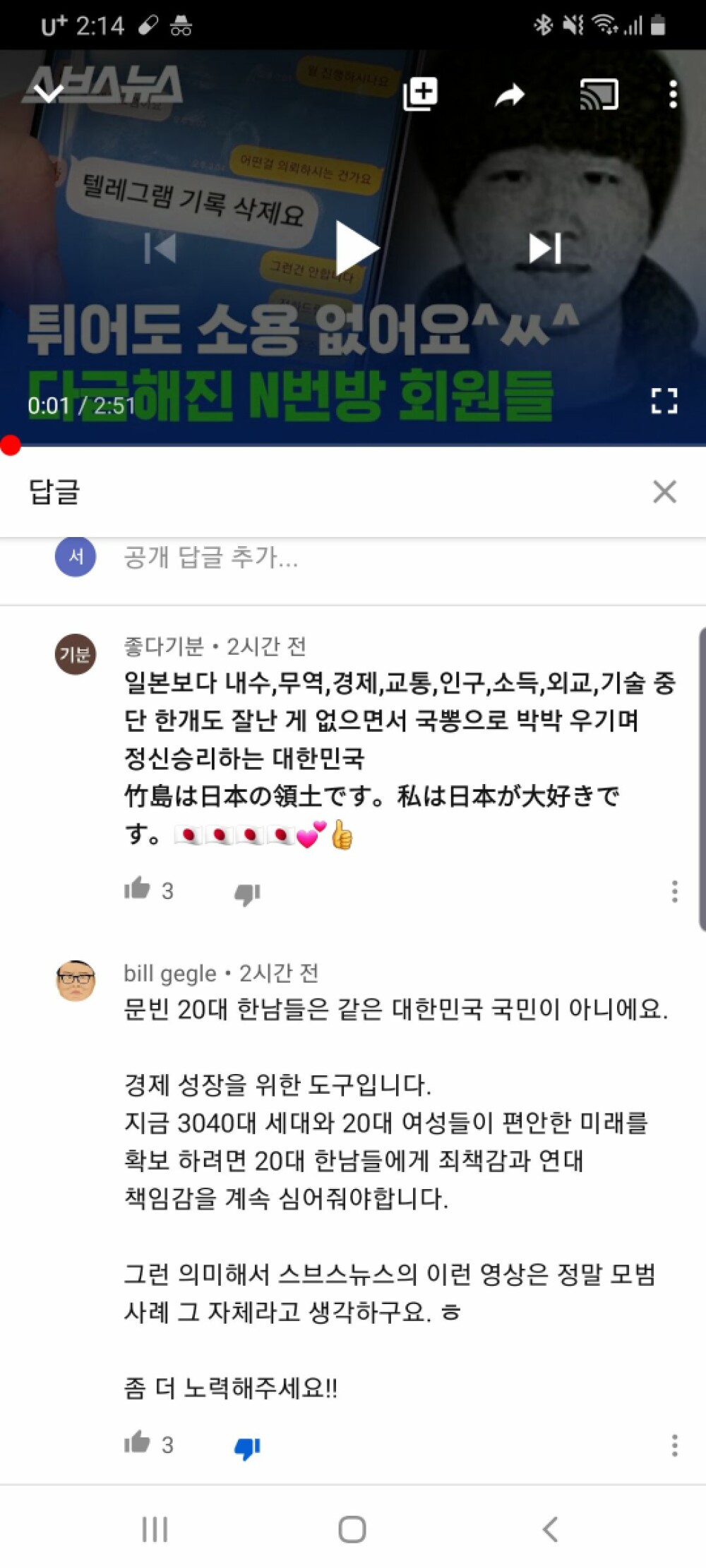Like bill gegle's reply
706x1568 pixels.
pyautogui.click(x=137, y=1442)
